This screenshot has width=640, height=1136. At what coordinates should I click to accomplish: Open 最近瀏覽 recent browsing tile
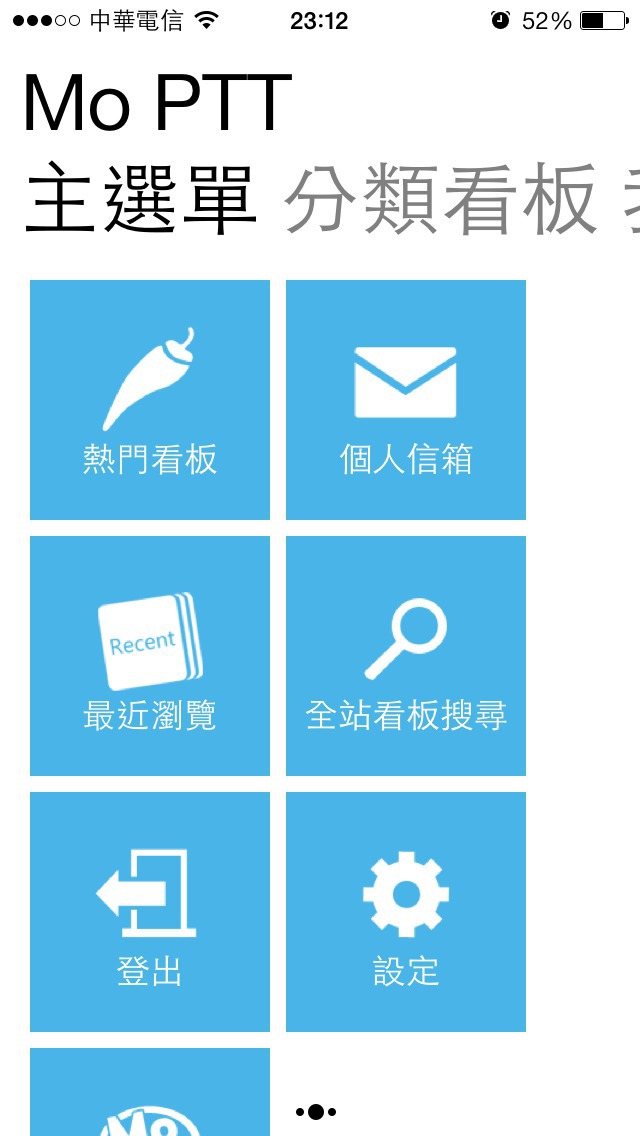coord(149,656)
